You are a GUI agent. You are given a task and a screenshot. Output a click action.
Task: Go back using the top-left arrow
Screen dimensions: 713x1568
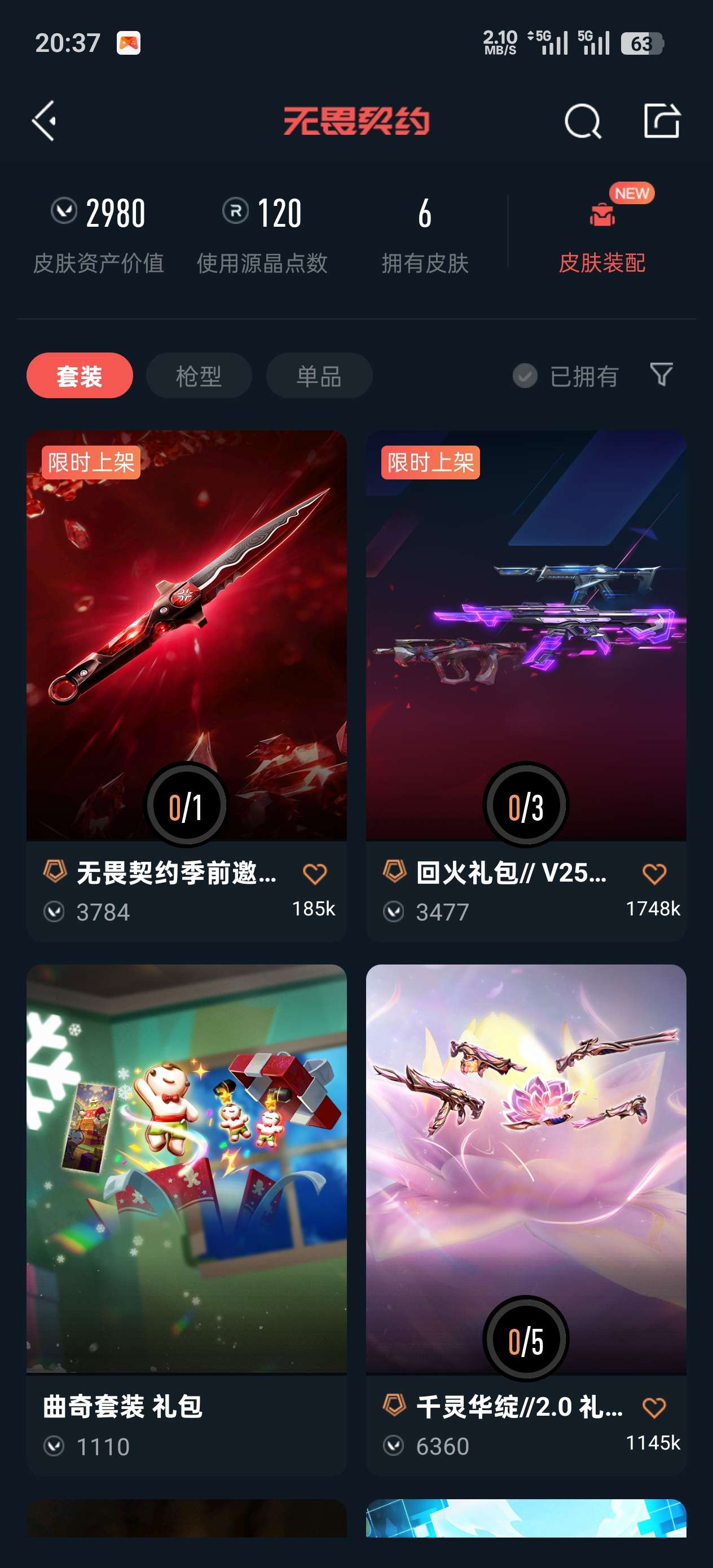point(45,121)
